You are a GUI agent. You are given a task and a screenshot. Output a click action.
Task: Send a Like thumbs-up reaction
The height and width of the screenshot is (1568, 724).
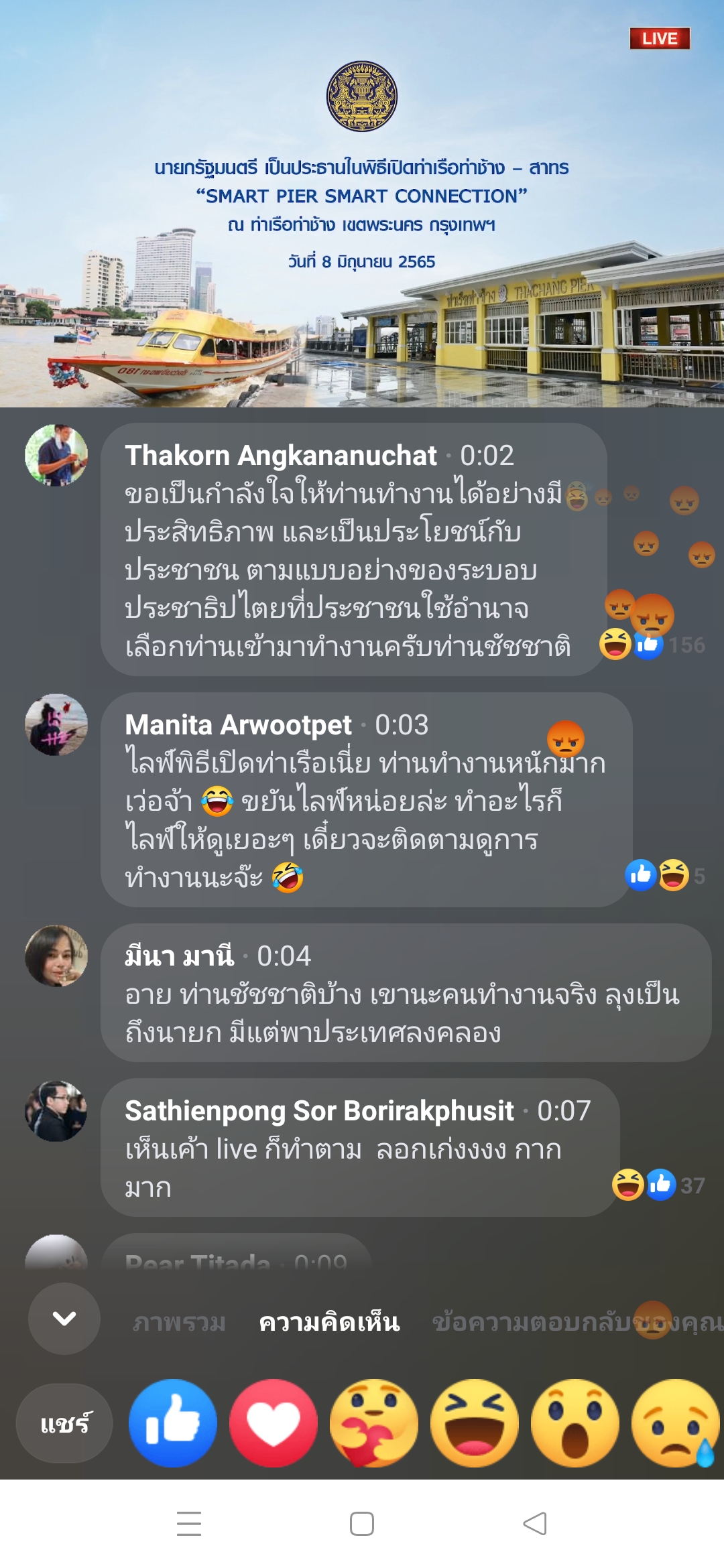tap(173, 1423)
